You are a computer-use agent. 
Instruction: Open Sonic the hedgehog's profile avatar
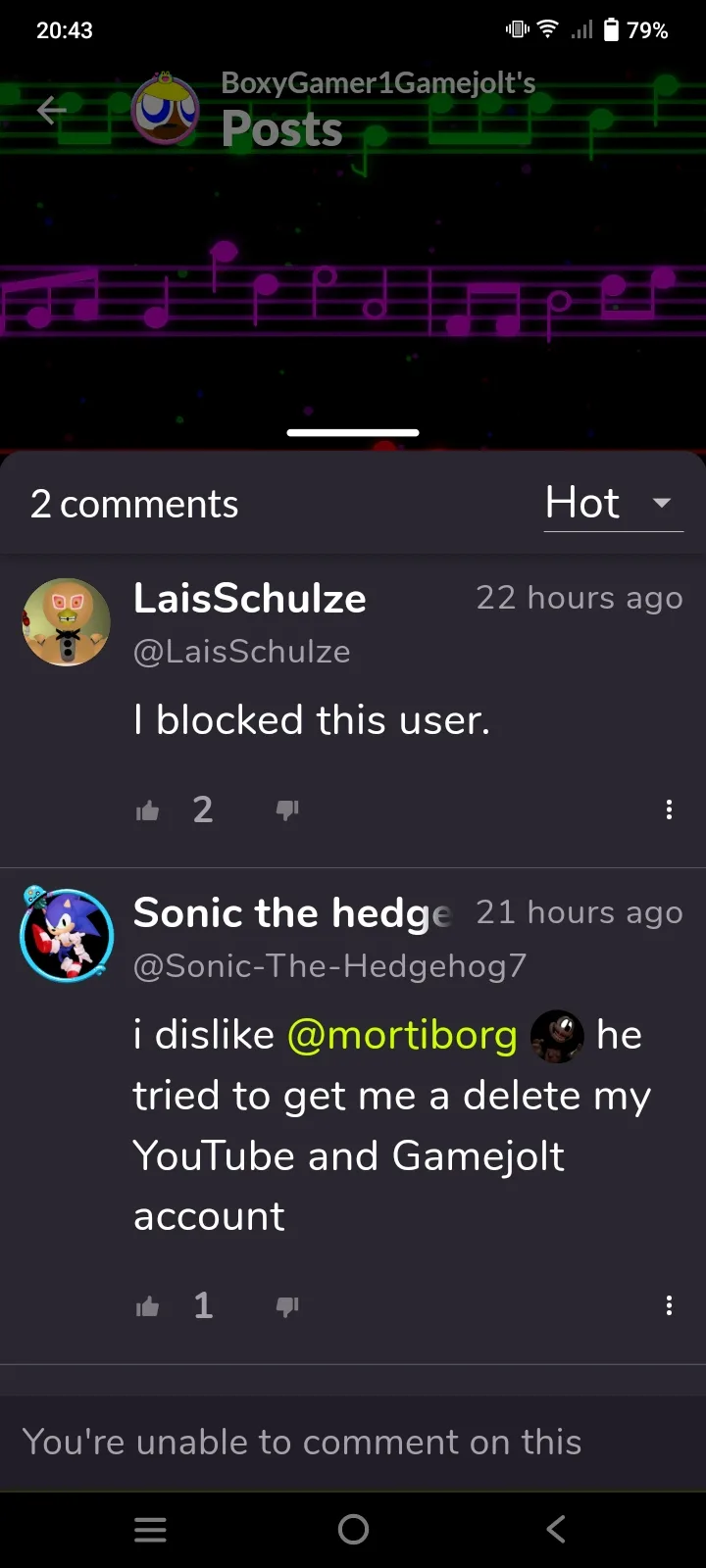click(67, 936)
